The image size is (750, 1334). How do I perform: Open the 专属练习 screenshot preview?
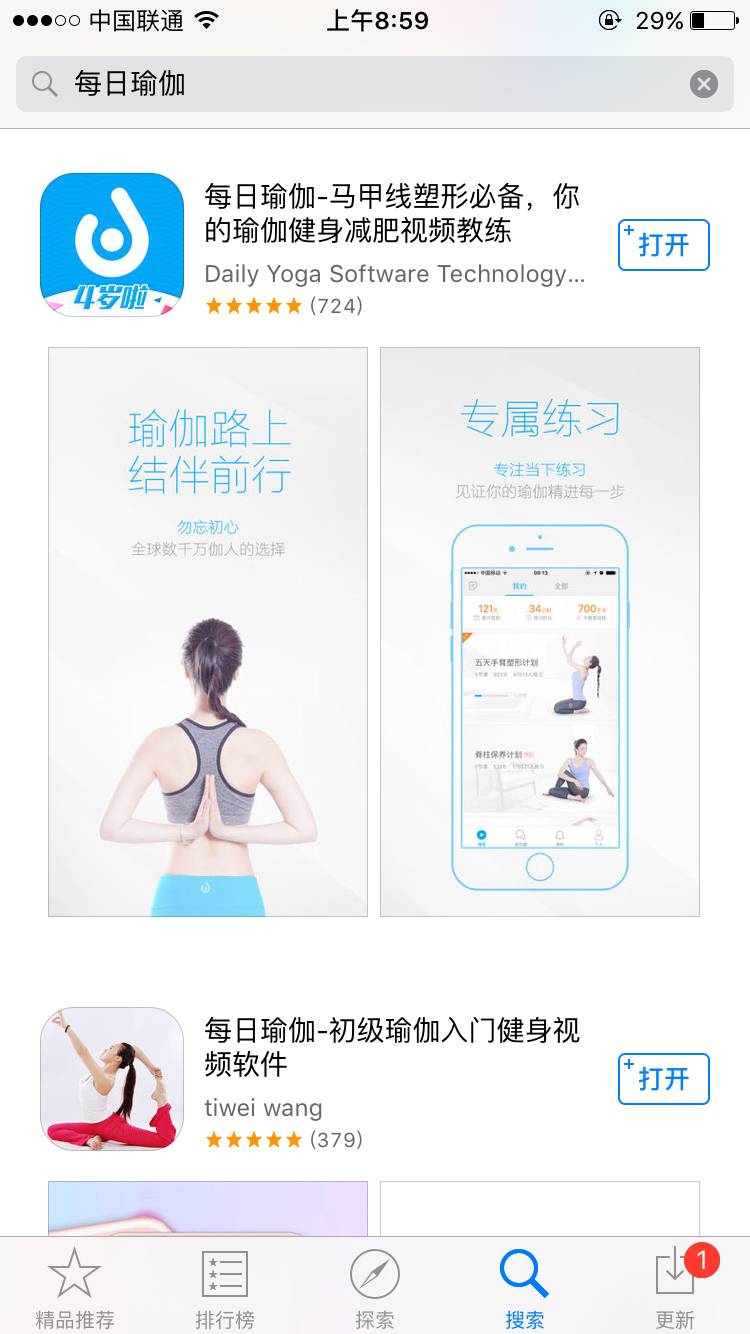[x=540, y=632]
